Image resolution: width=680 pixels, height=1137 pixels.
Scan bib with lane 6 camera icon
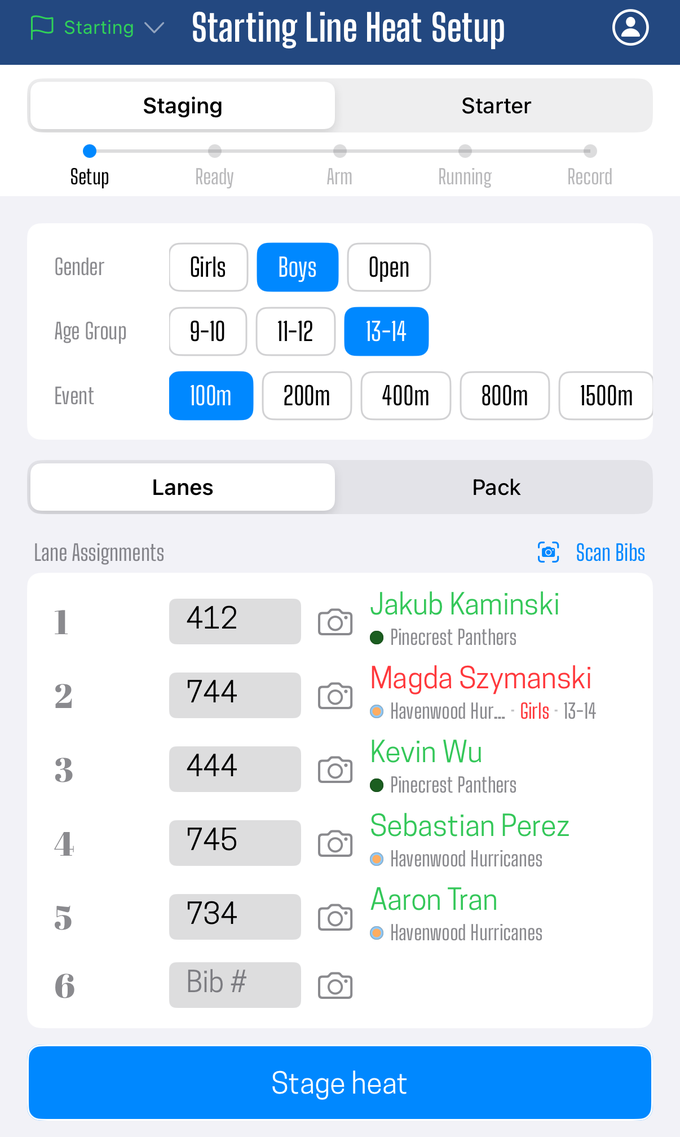(x=335, y=985)
